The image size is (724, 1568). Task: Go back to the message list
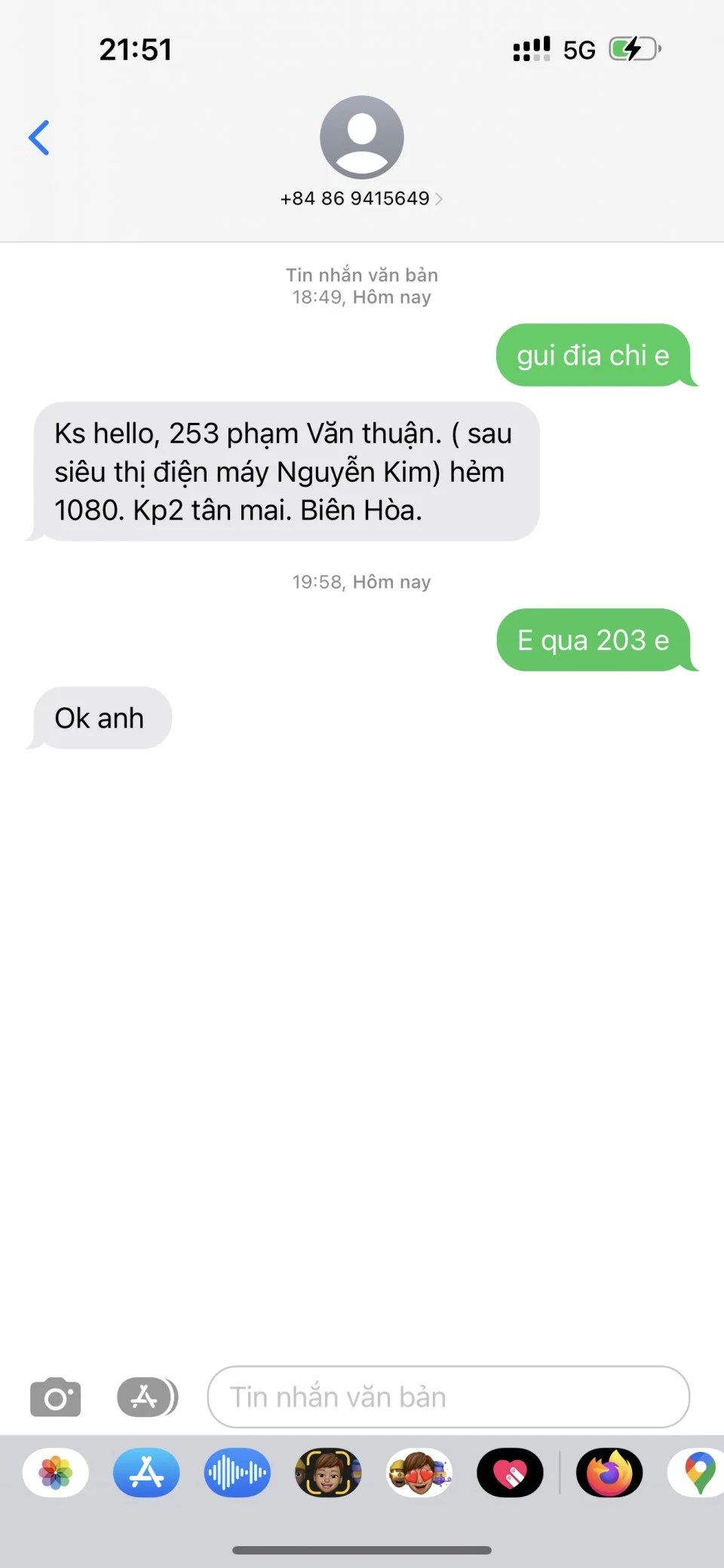[39, 138]
